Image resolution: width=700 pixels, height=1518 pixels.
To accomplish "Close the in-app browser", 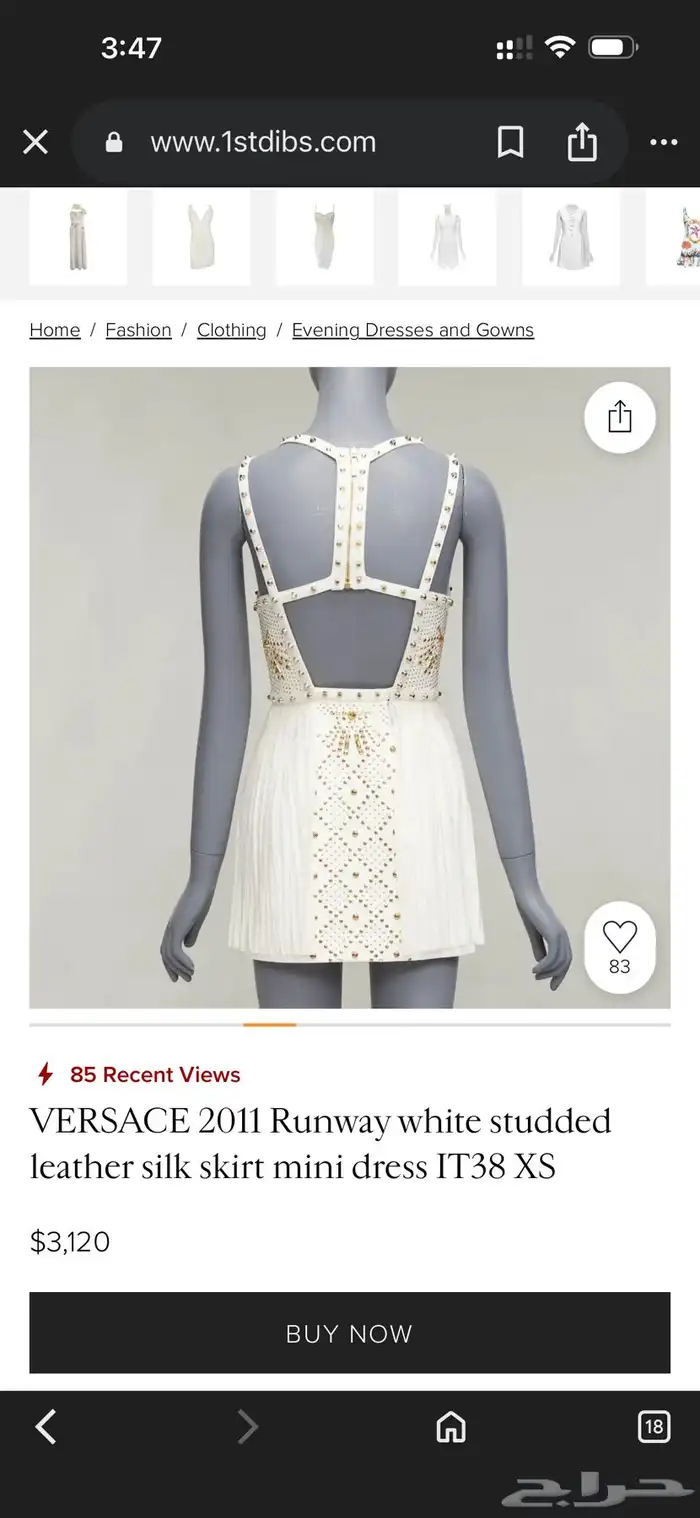I will [x=35, y=143].
